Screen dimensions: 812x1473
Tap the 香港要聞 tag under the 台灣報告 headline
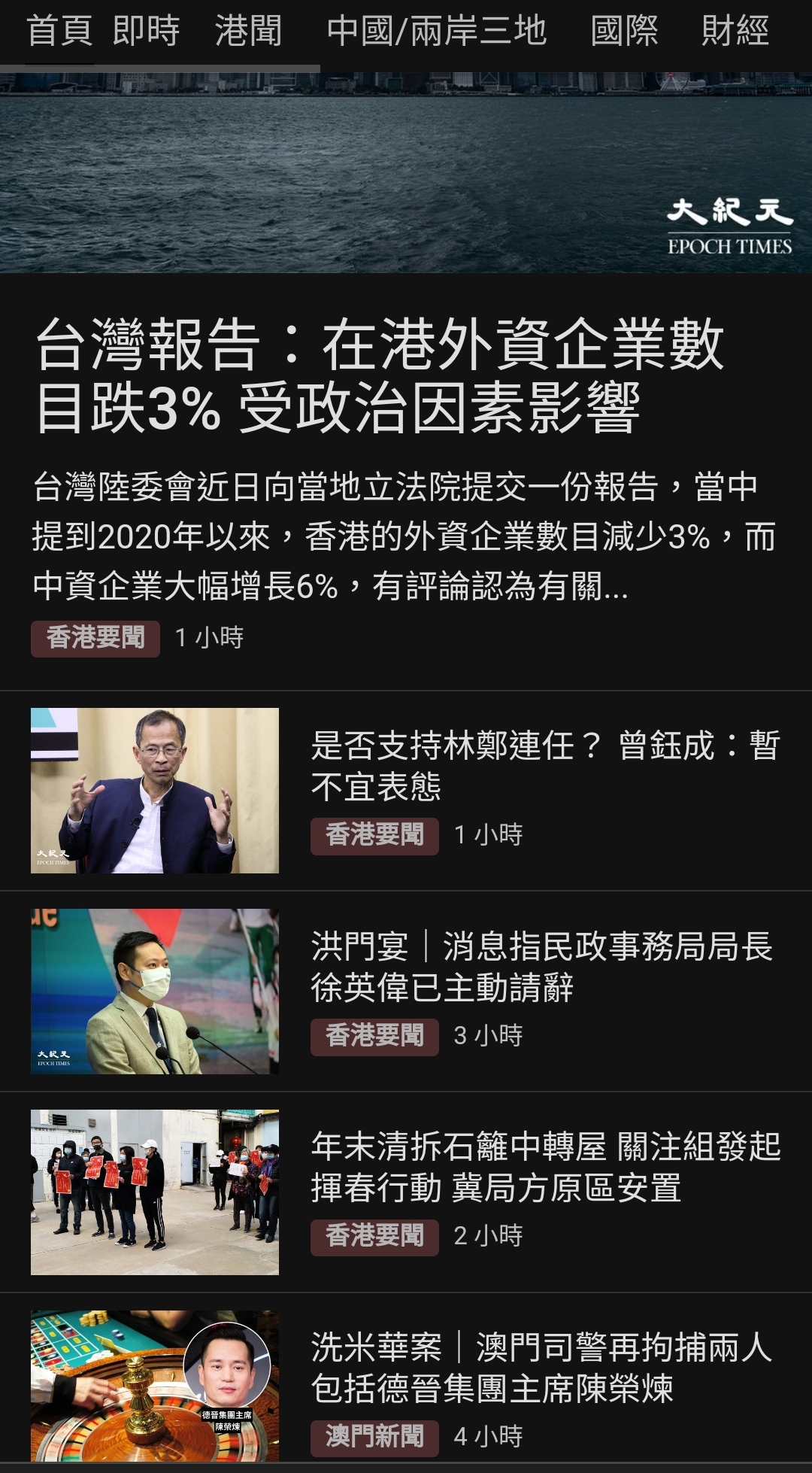(95, 638)
